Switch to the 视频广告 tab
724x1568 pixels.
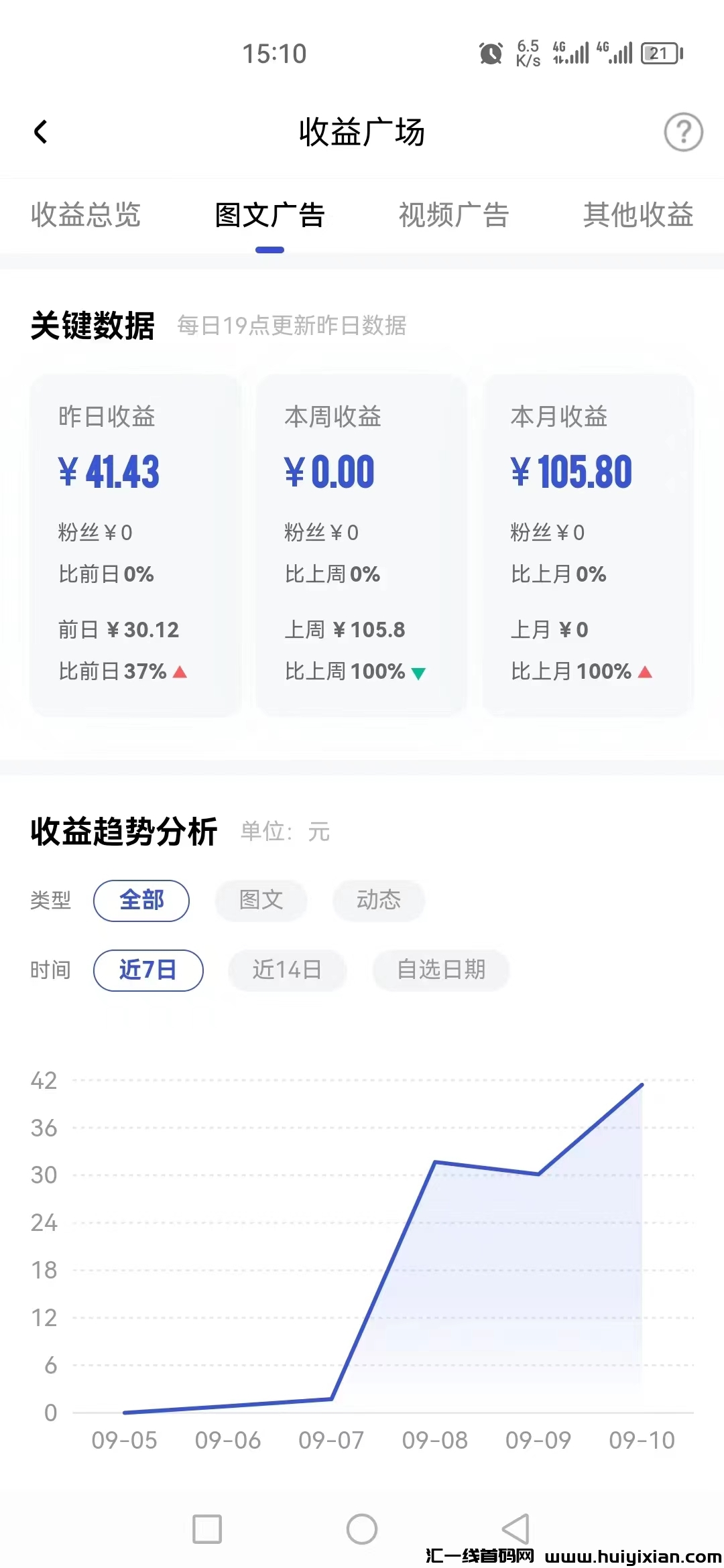point(454,215)
